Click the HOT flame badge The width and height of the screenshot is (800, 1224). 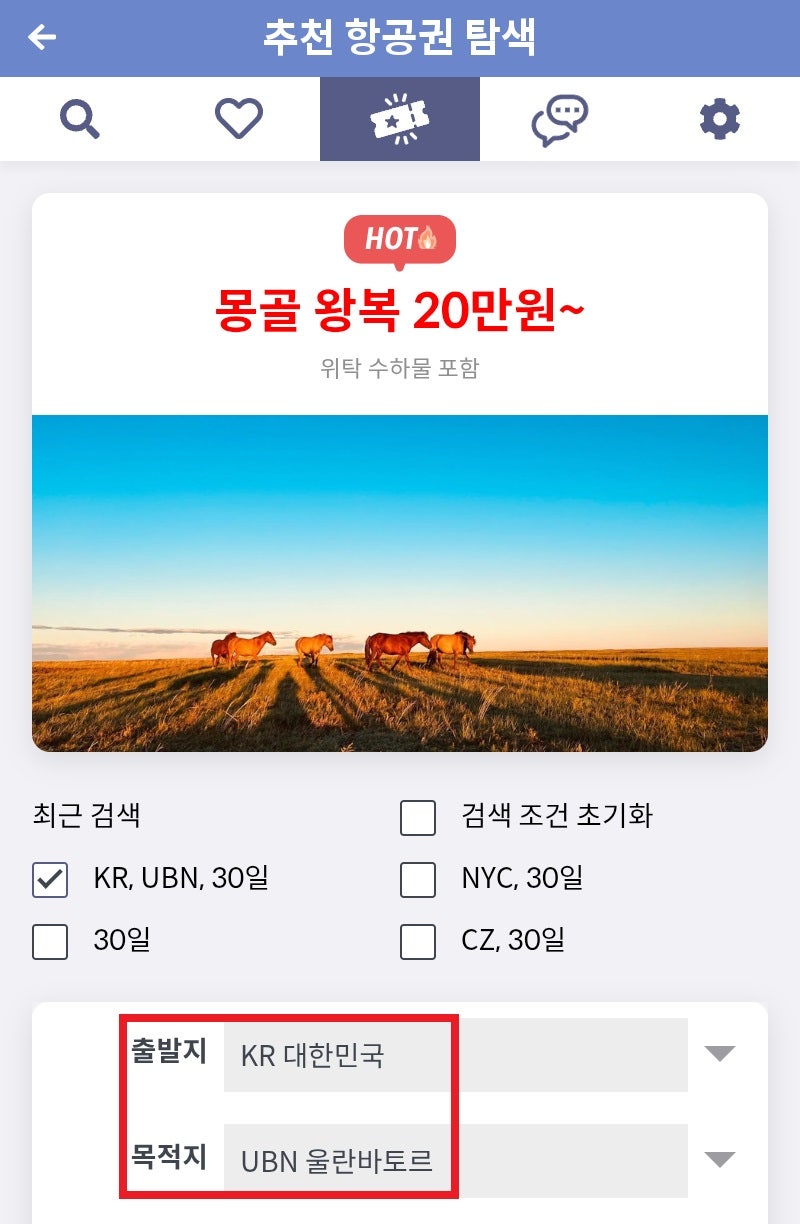click(x=400, y=237)
